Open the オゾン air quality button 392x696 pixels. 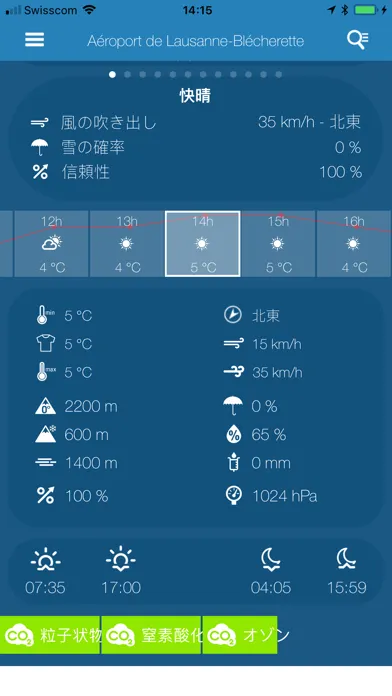[240, 635]
